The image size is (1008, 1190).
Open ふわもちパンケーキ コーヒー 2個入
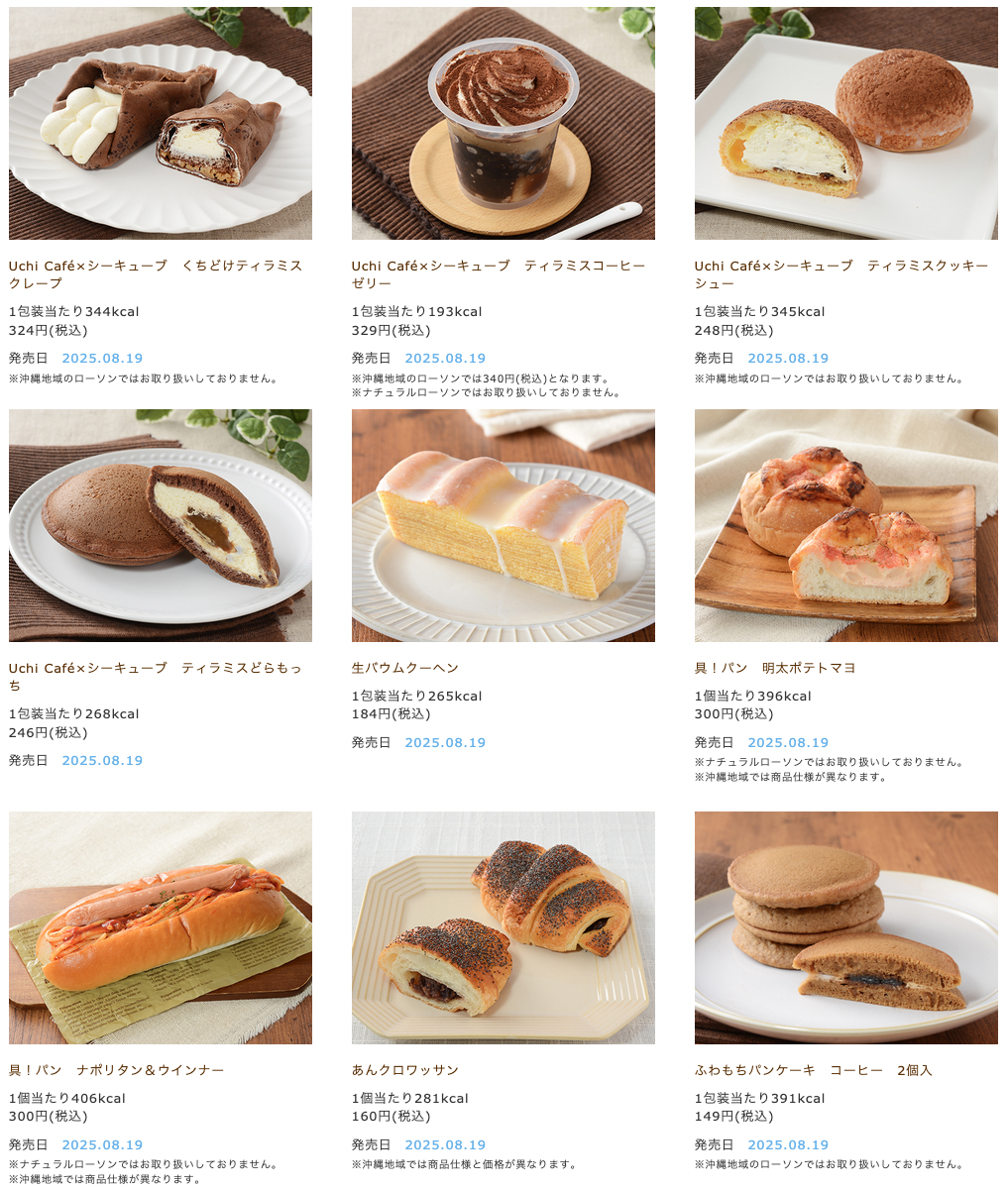(845, 928)
